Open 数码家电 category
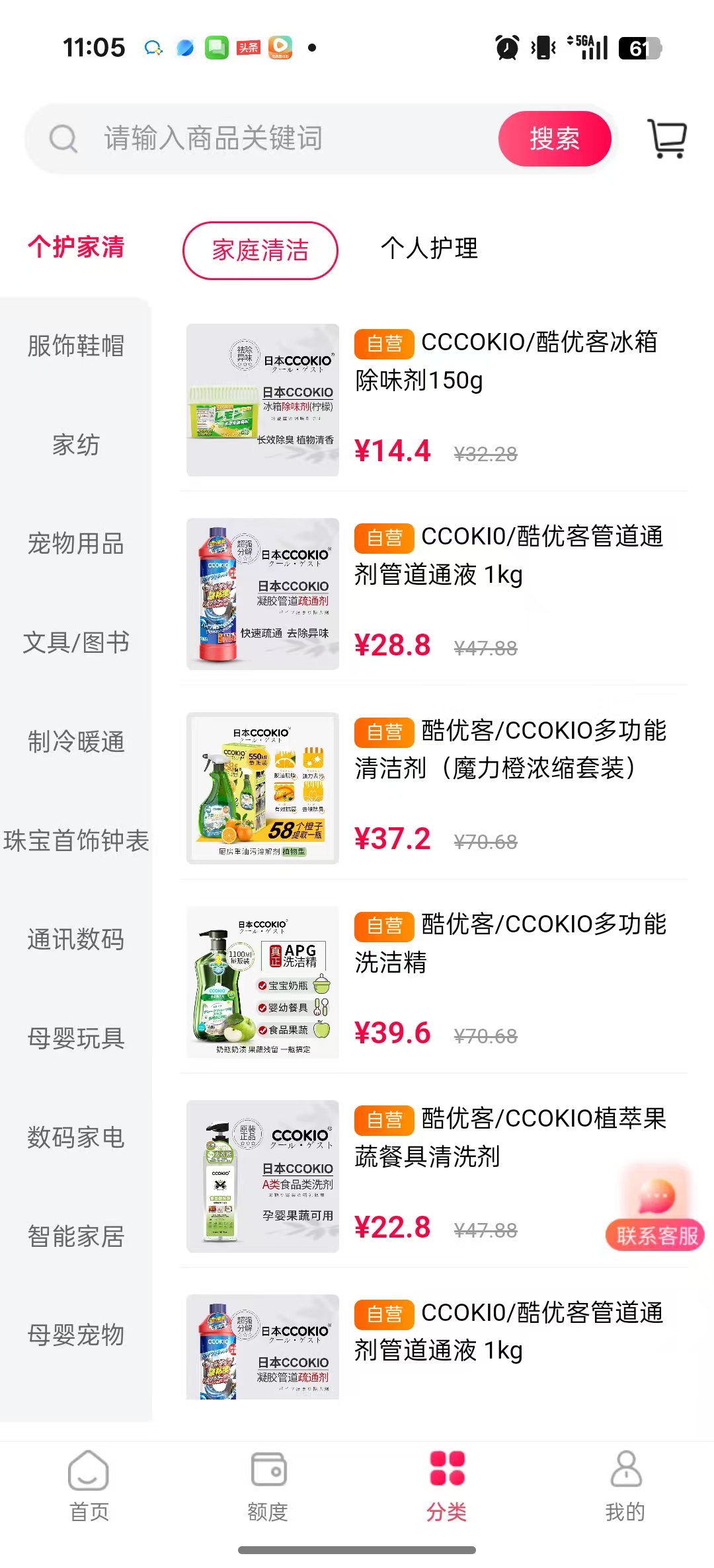Screen dimensions: 714x1568 click(75, 1137)
